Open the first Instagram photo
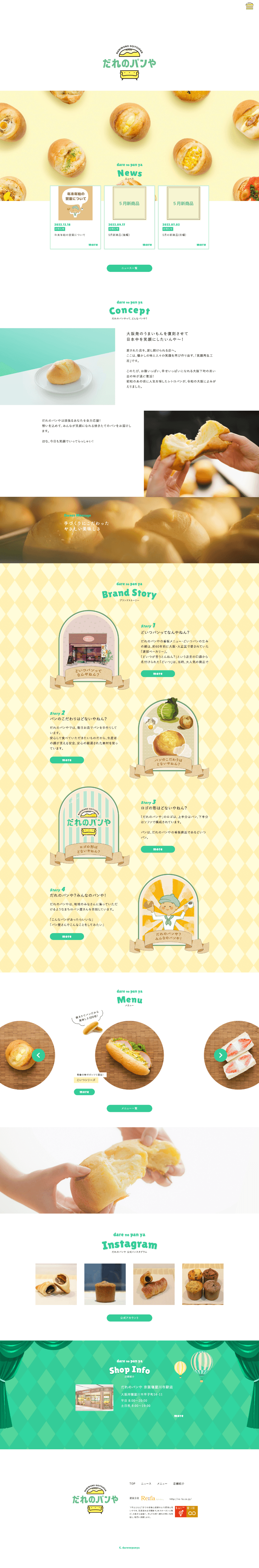 [x=56, y=1284]
